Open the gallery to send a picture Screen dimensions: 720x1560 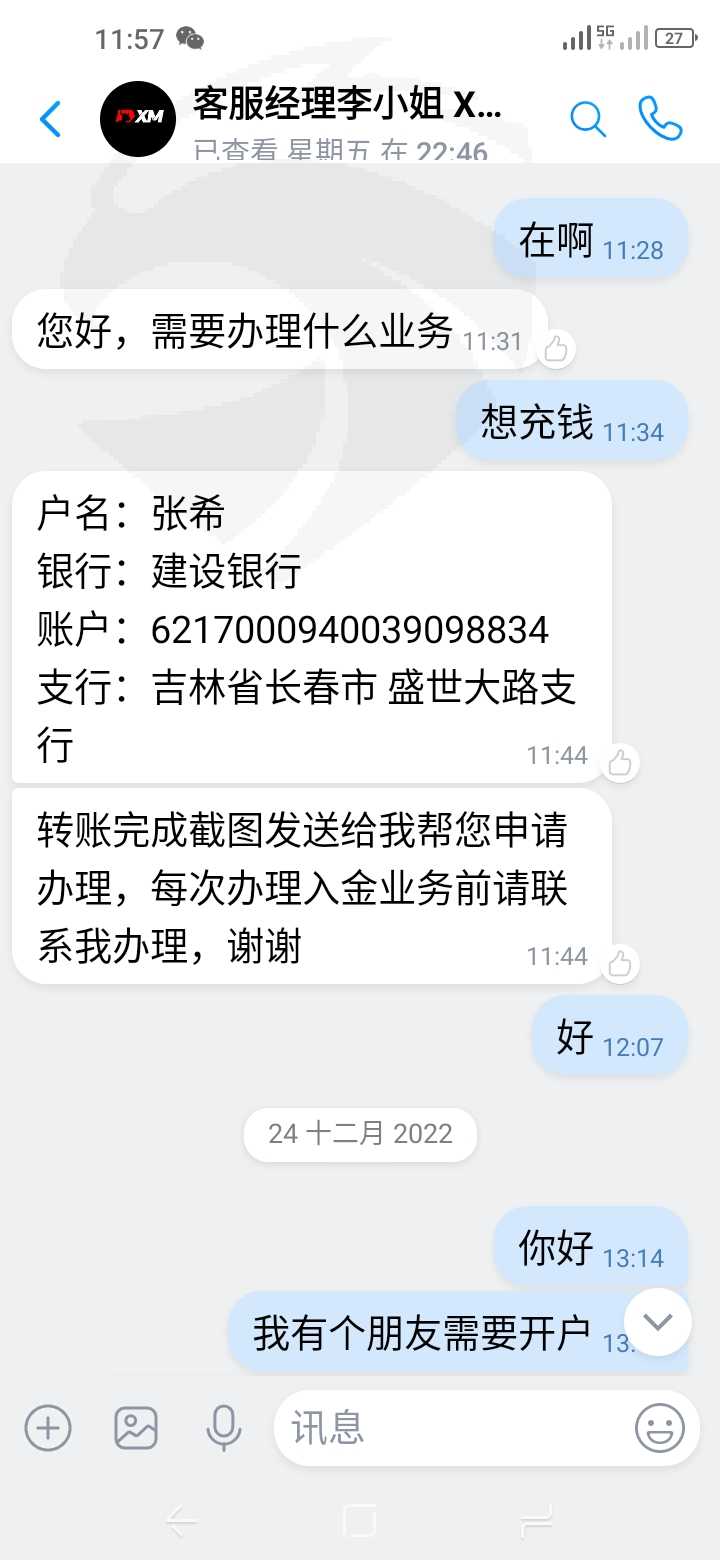pos(136,1427)
